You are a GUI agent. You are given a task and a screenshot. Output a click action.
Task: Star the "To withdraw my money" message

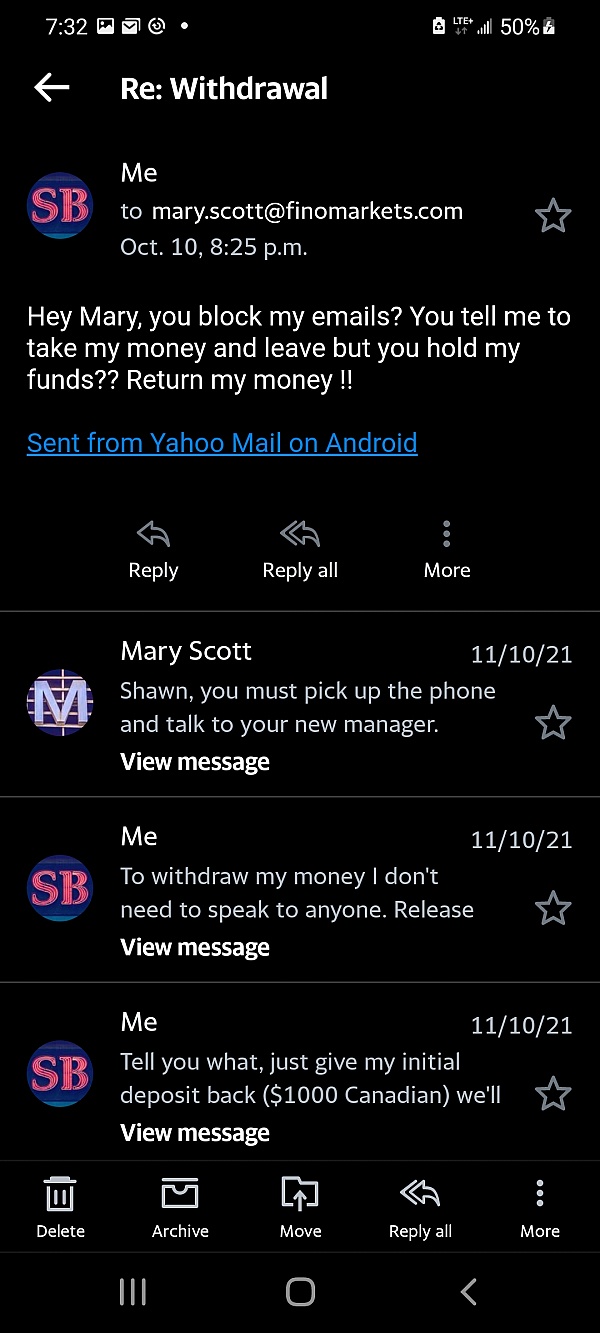point(553,908)
